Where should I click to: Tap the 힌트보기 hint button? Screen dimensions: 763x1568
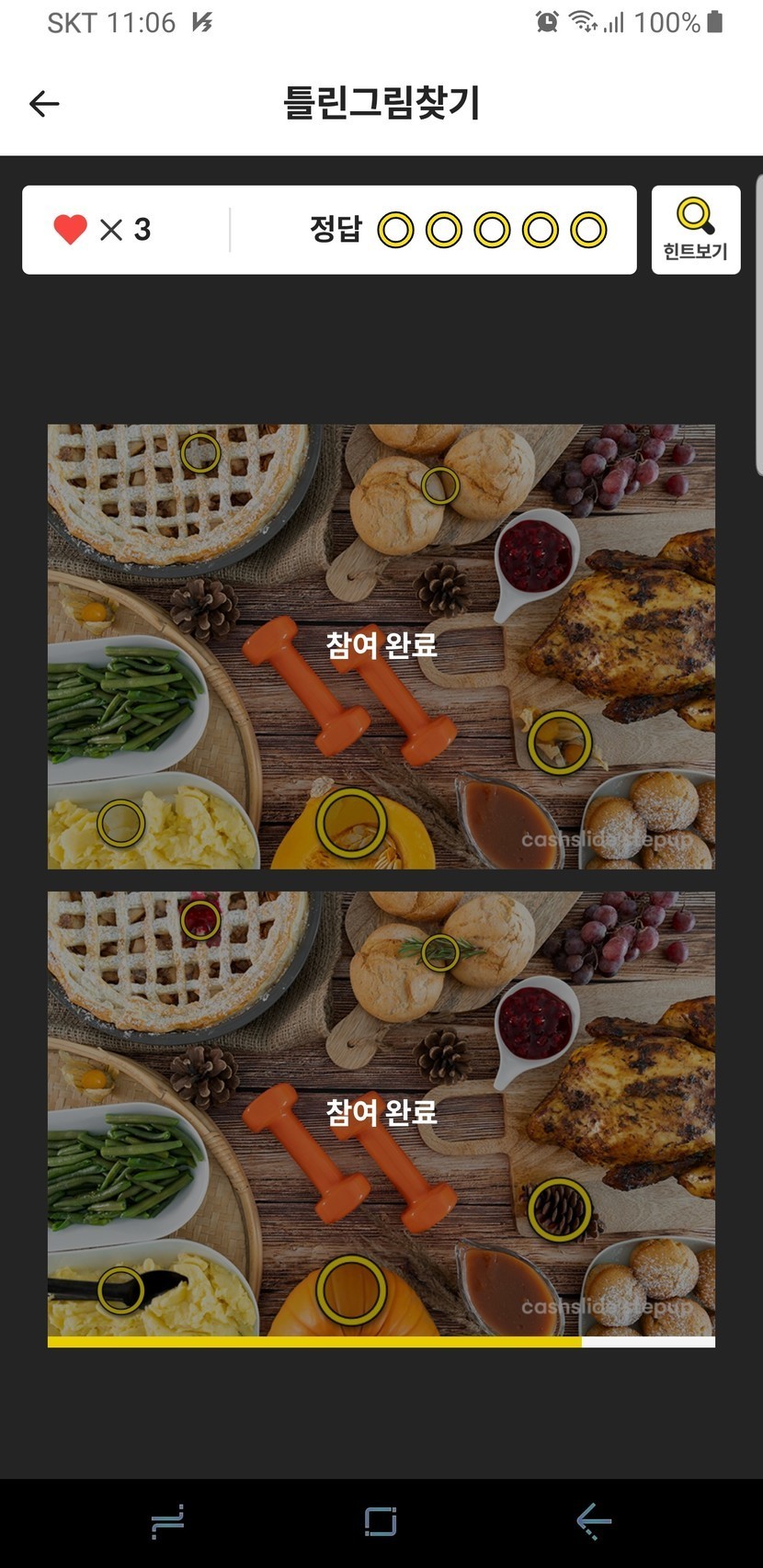click(x=695, y=230)
